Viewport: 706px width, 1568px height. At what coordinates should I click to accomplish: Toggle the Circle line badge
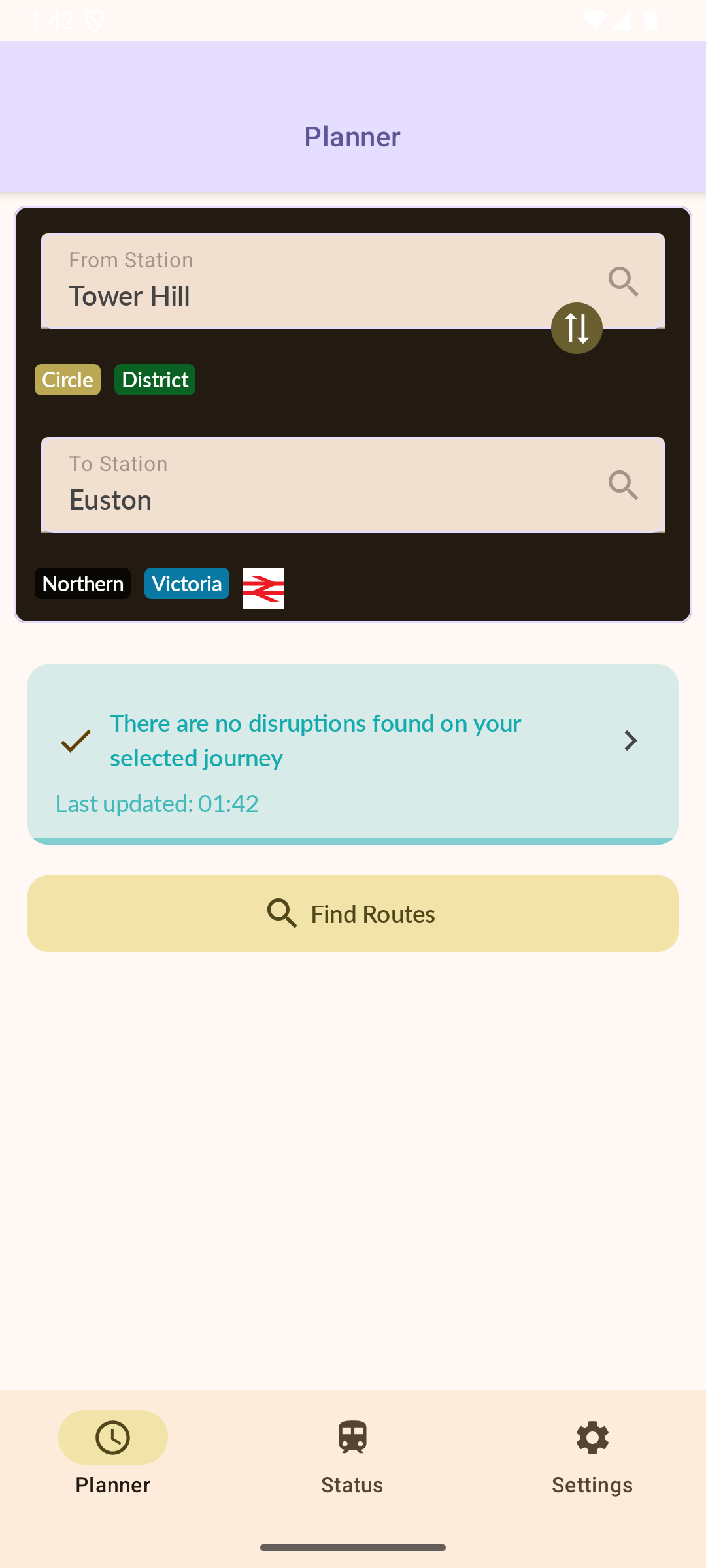click(67, 379)
